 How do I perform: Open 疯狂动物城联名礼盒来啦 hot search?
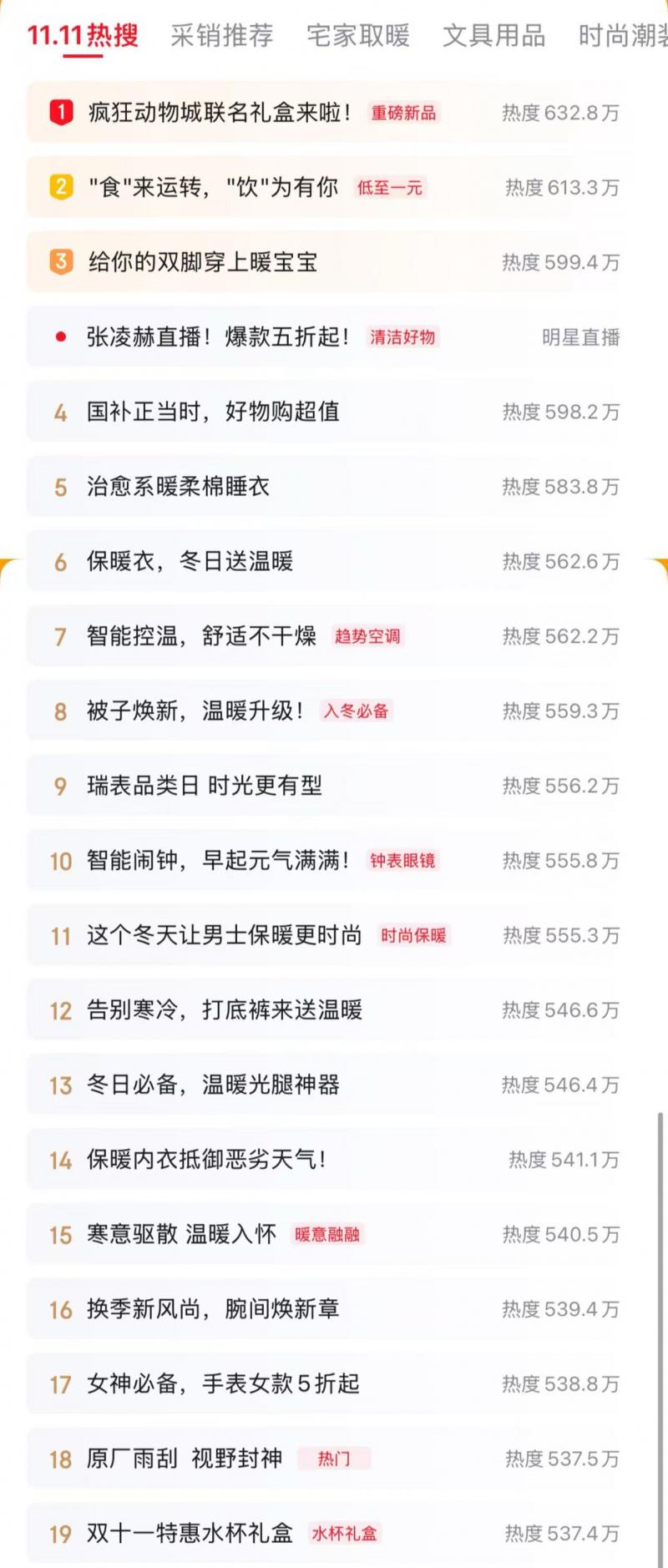click(220, 113)
